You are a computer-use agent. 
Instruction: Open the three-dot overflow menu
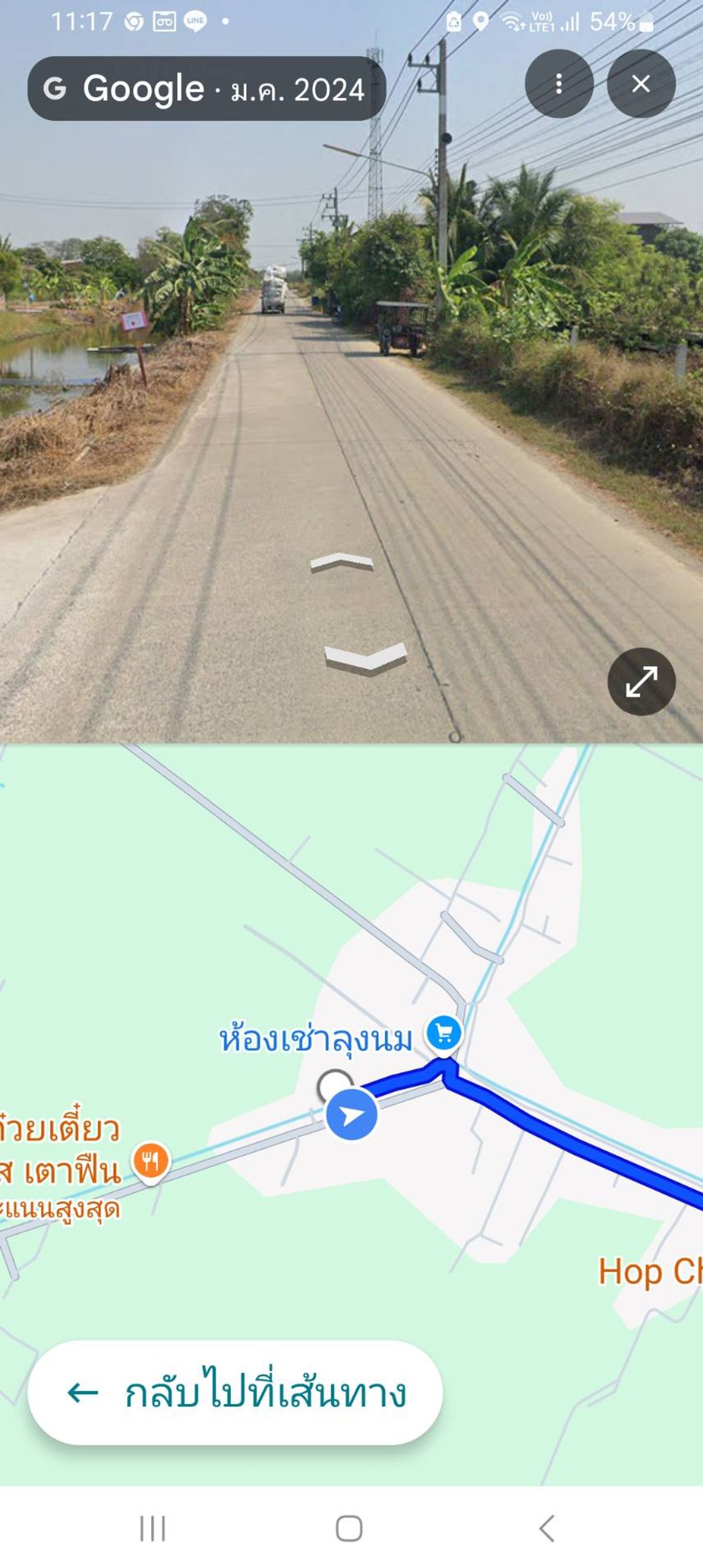tap(559, 84)
